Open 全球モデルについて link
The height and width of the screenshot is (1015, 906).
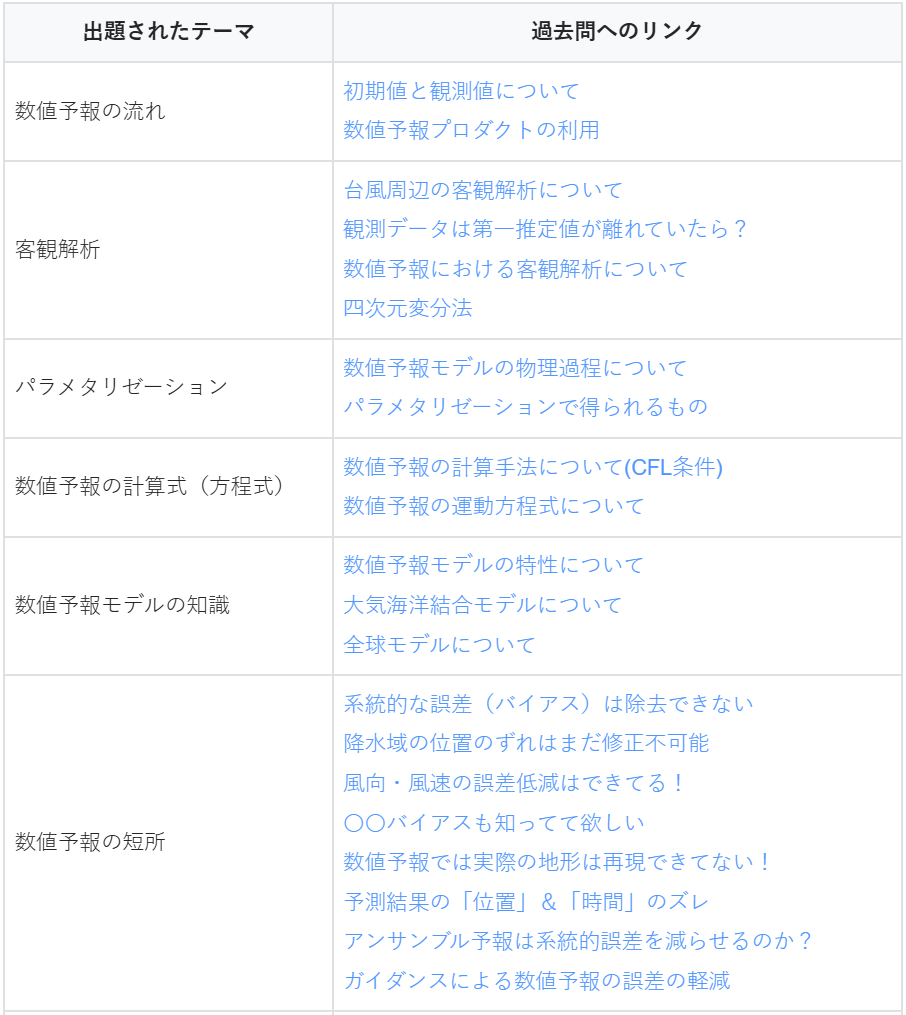tap(440, 645)
